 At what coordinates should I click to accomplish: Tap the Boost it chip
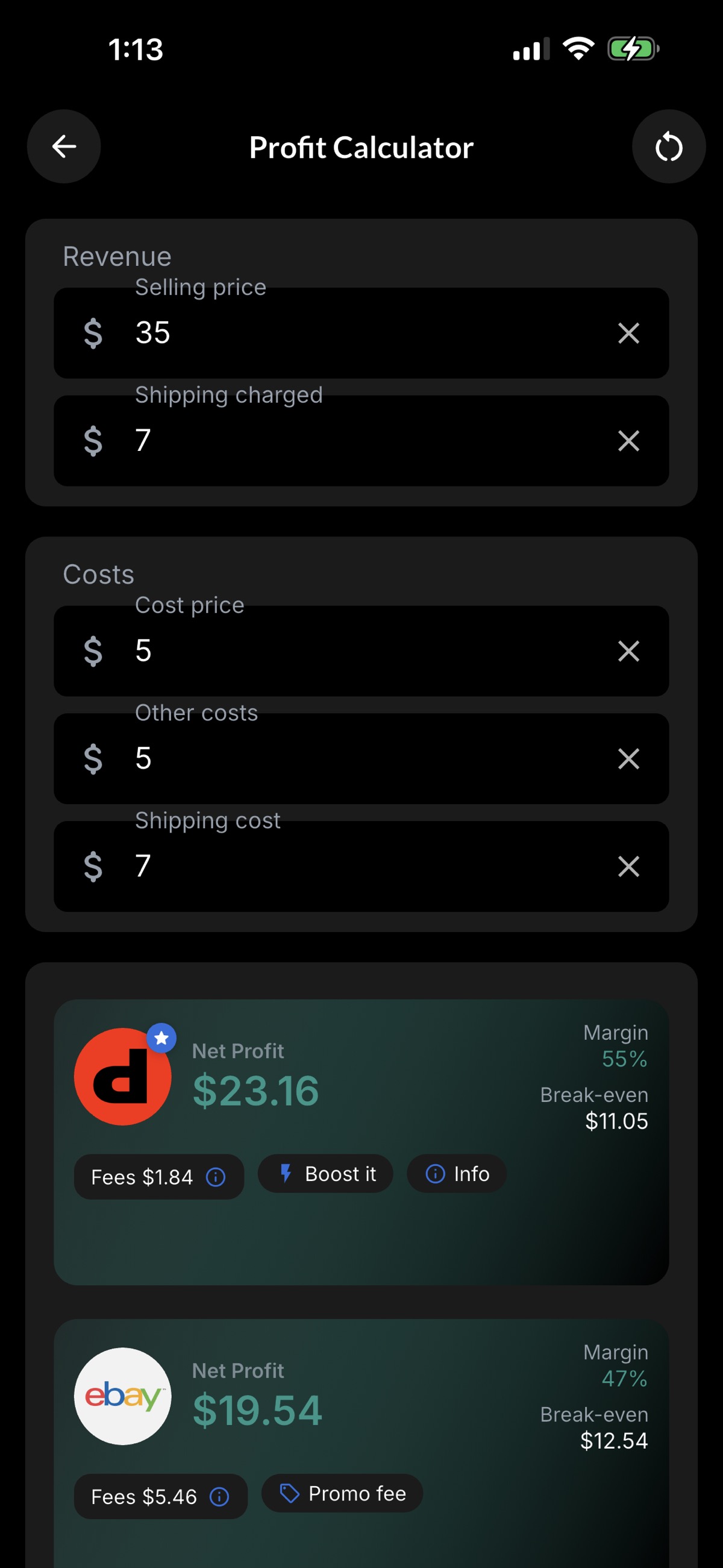(x=325, y=1174)
